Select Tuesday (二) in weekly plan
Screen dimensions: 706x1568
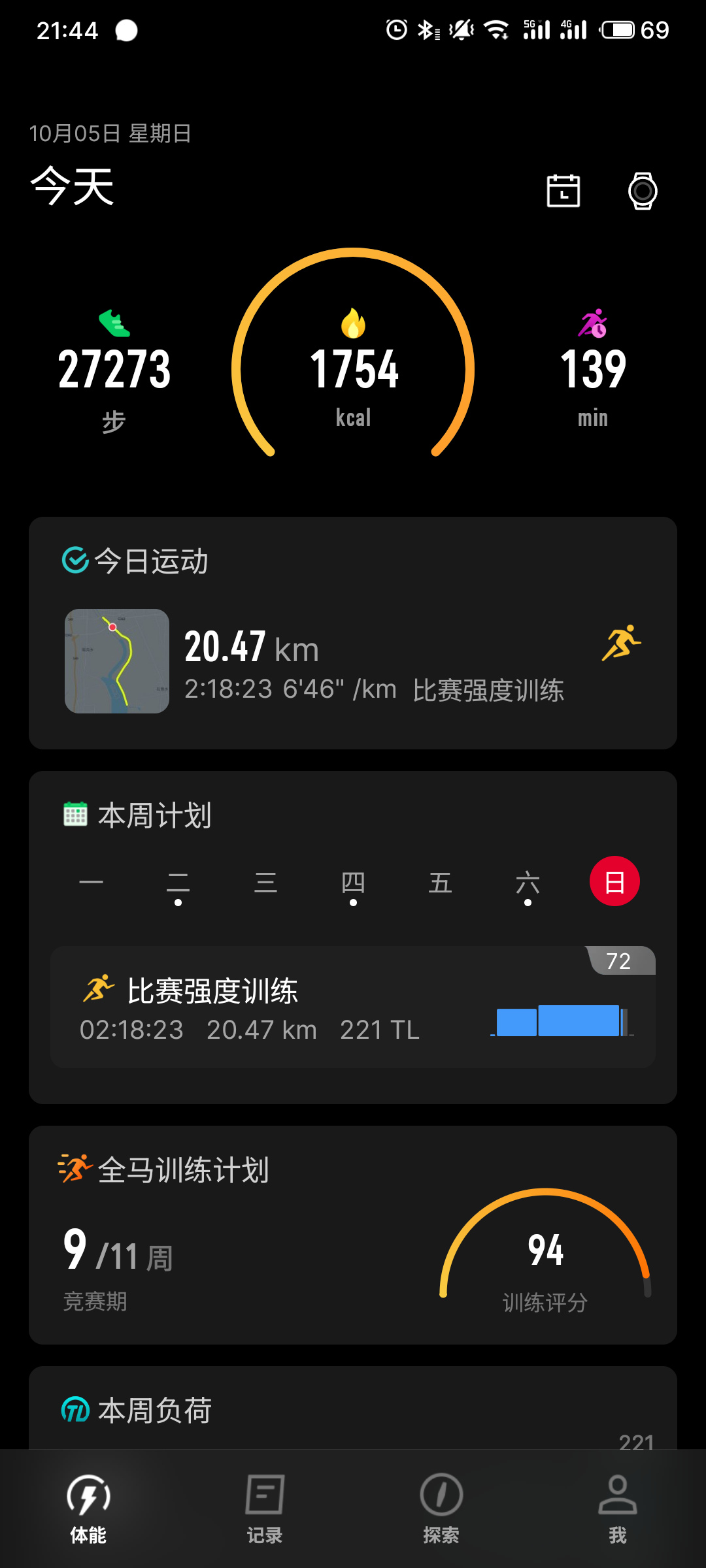click(x=178, y=883)
